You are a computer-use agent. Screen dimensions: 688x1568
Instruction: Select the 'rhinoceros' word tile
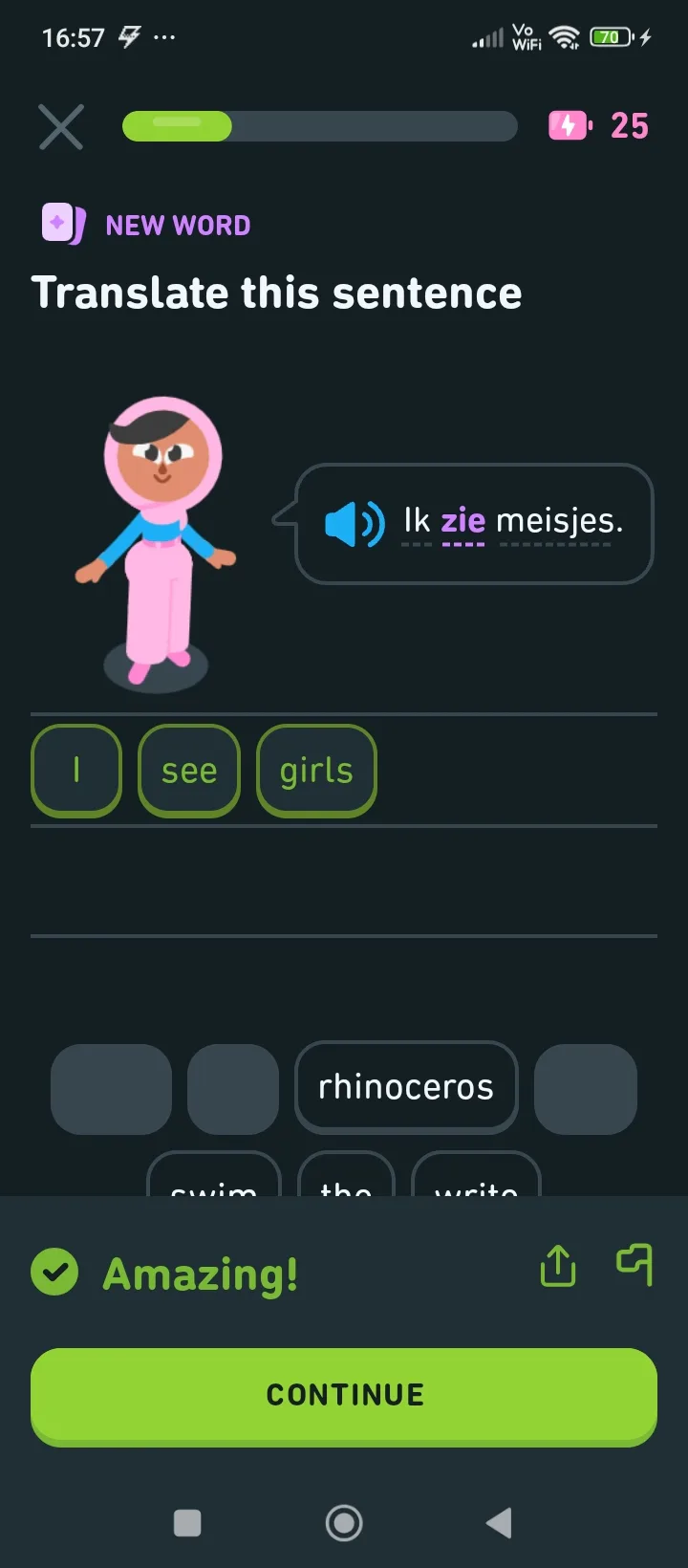(406, 1087)
